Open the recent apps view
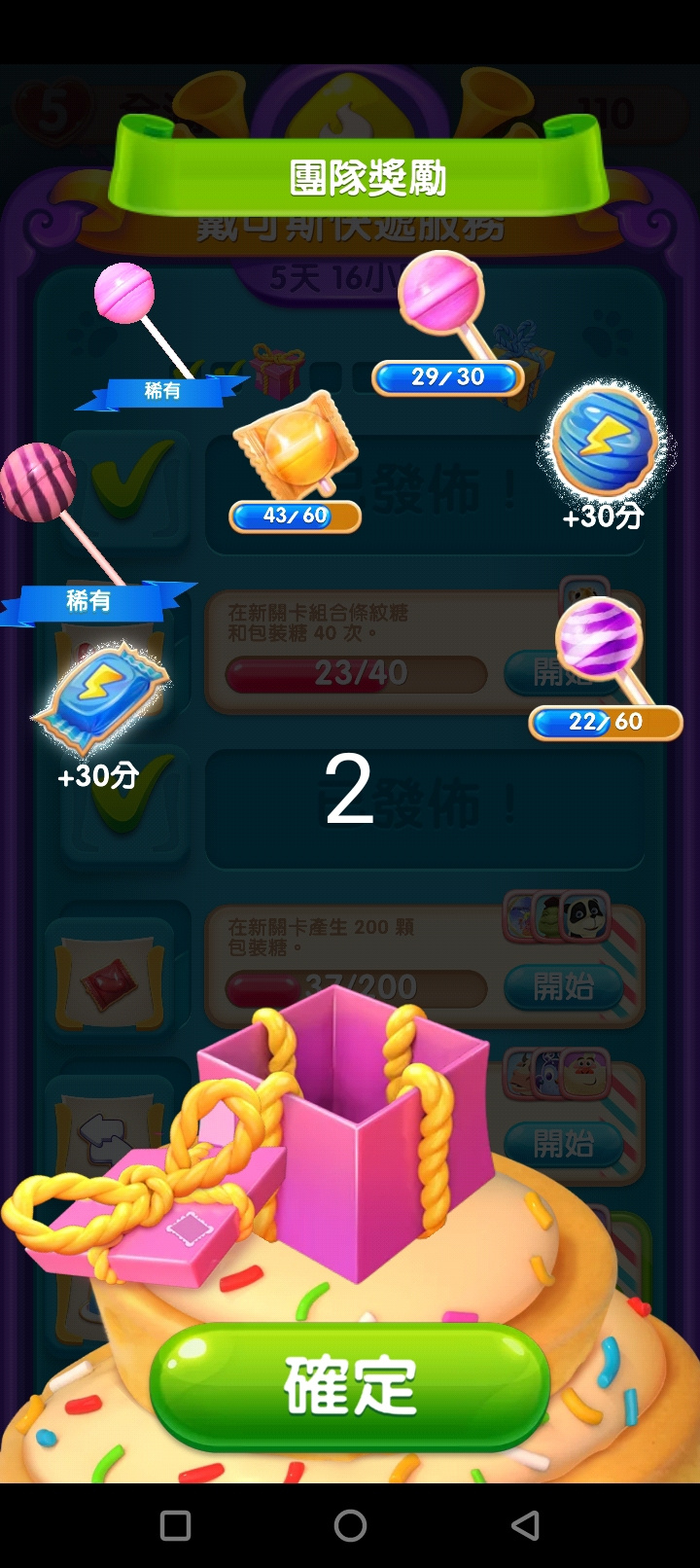 click(175, 1524)
